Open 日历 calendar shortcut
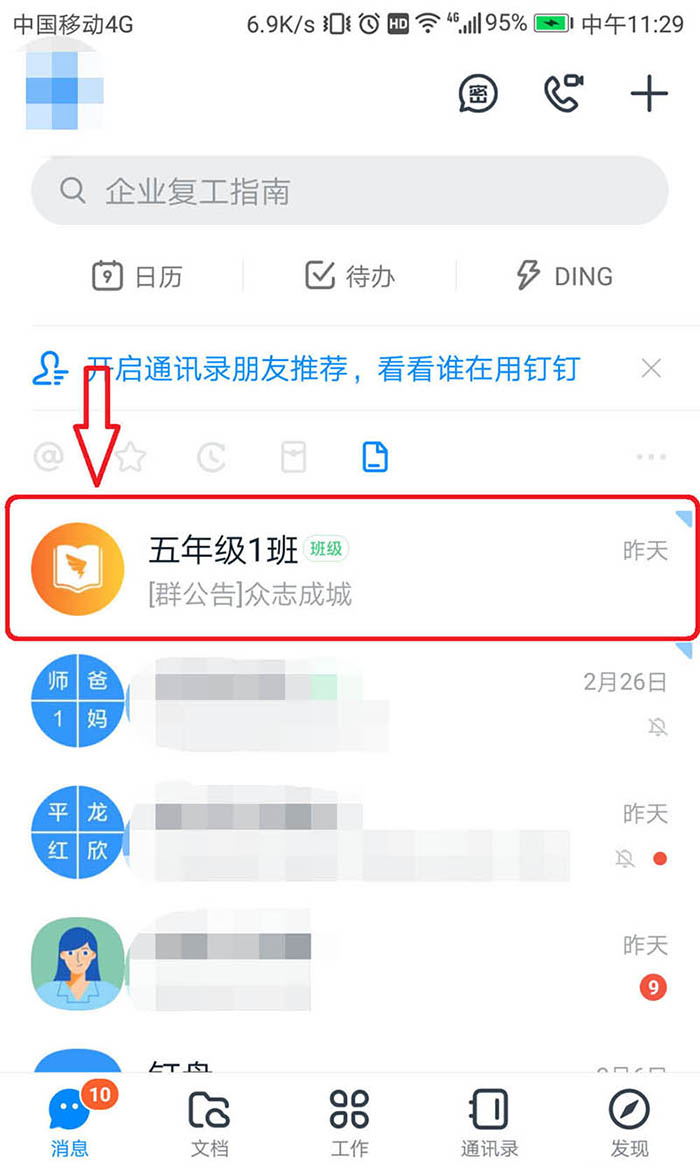700x1169 pixels. (137, 276)
